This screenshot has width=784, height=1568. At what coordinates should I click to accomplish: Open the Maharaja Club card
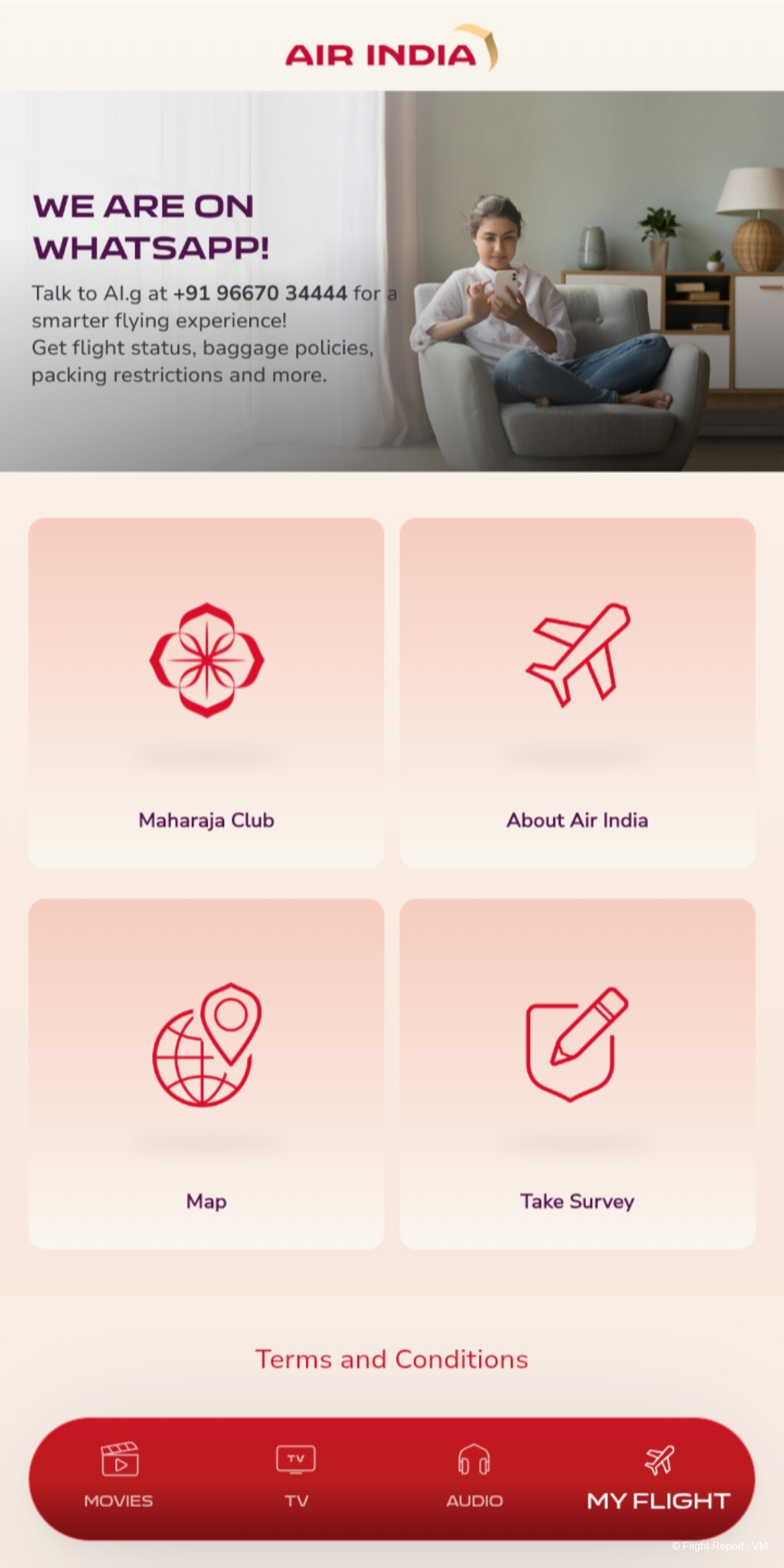[x=206, y=693]
